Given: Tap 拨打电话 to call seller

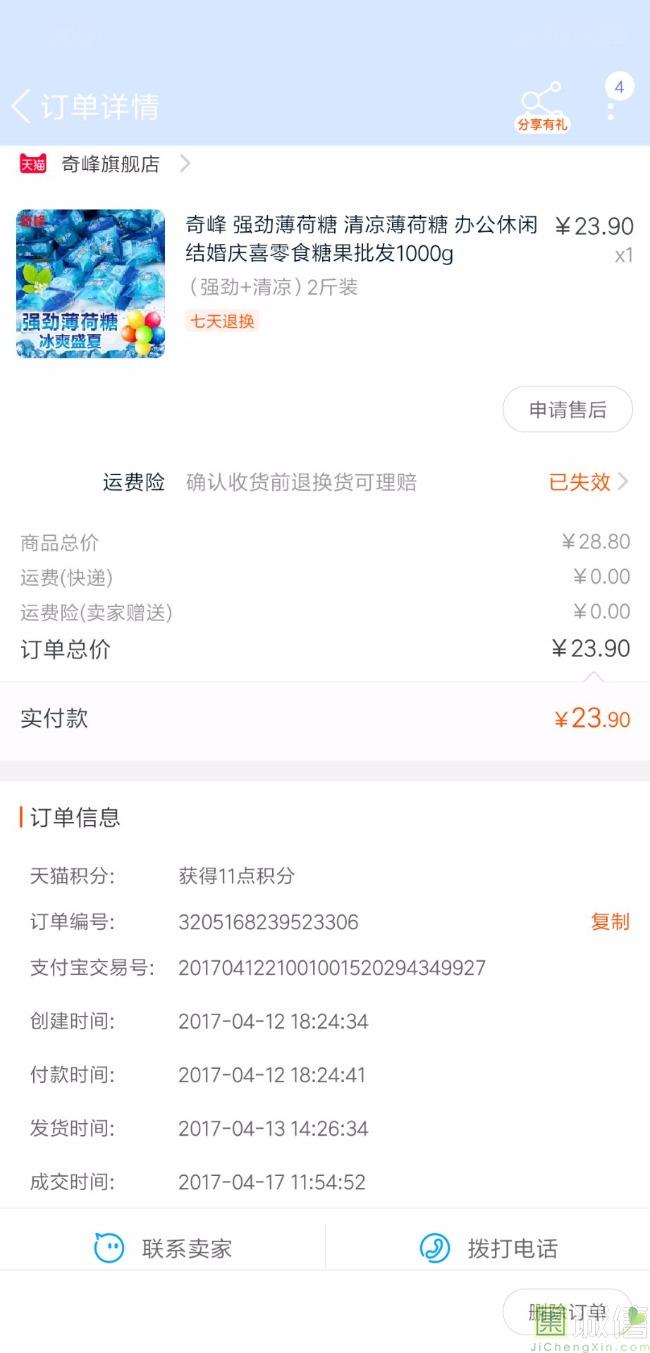Looking at the screenshot, I should [x=488, y=1248].
